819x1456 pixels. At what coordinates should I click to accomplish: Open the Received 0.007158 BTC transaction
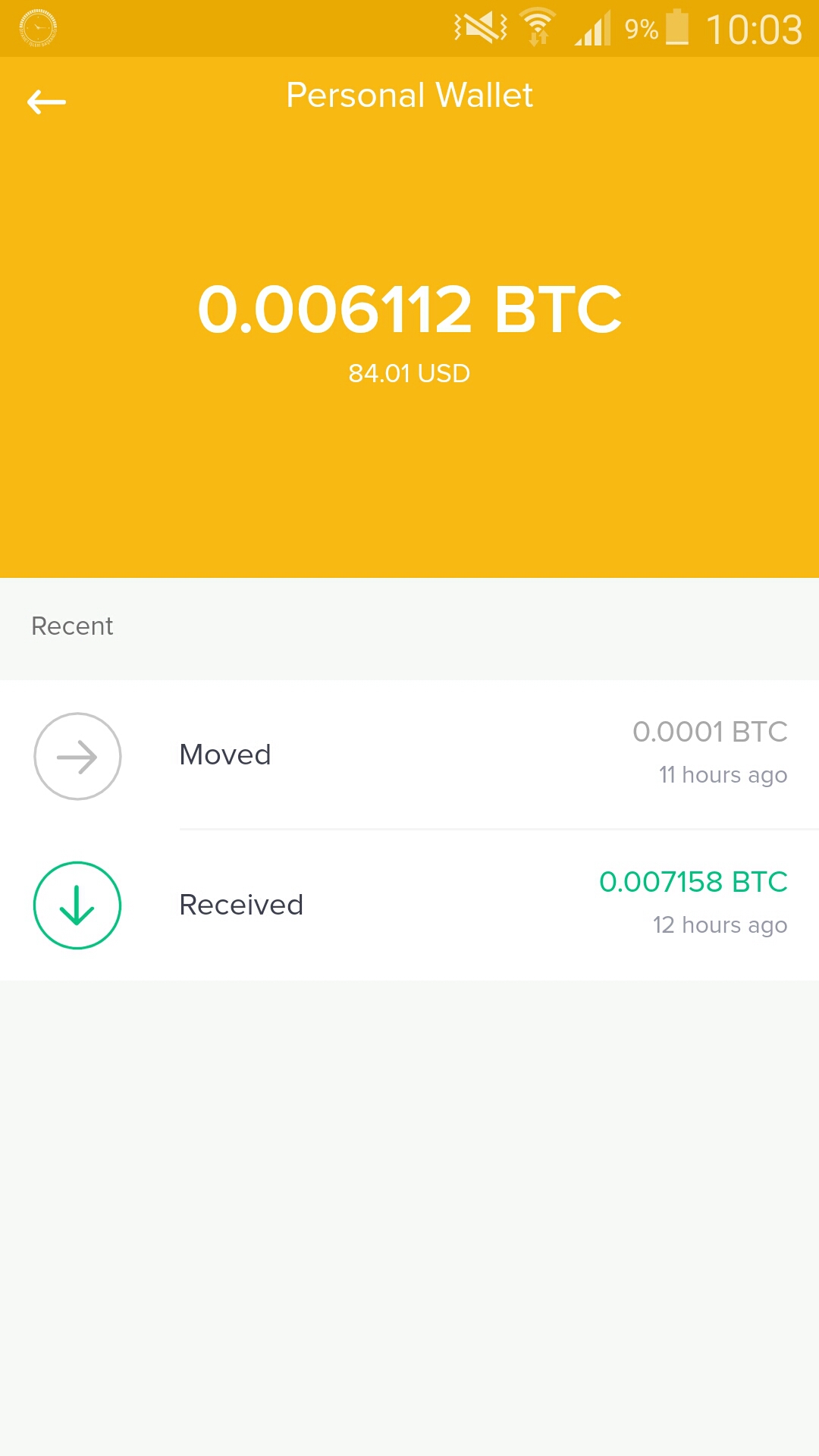(x=409, y=905)
